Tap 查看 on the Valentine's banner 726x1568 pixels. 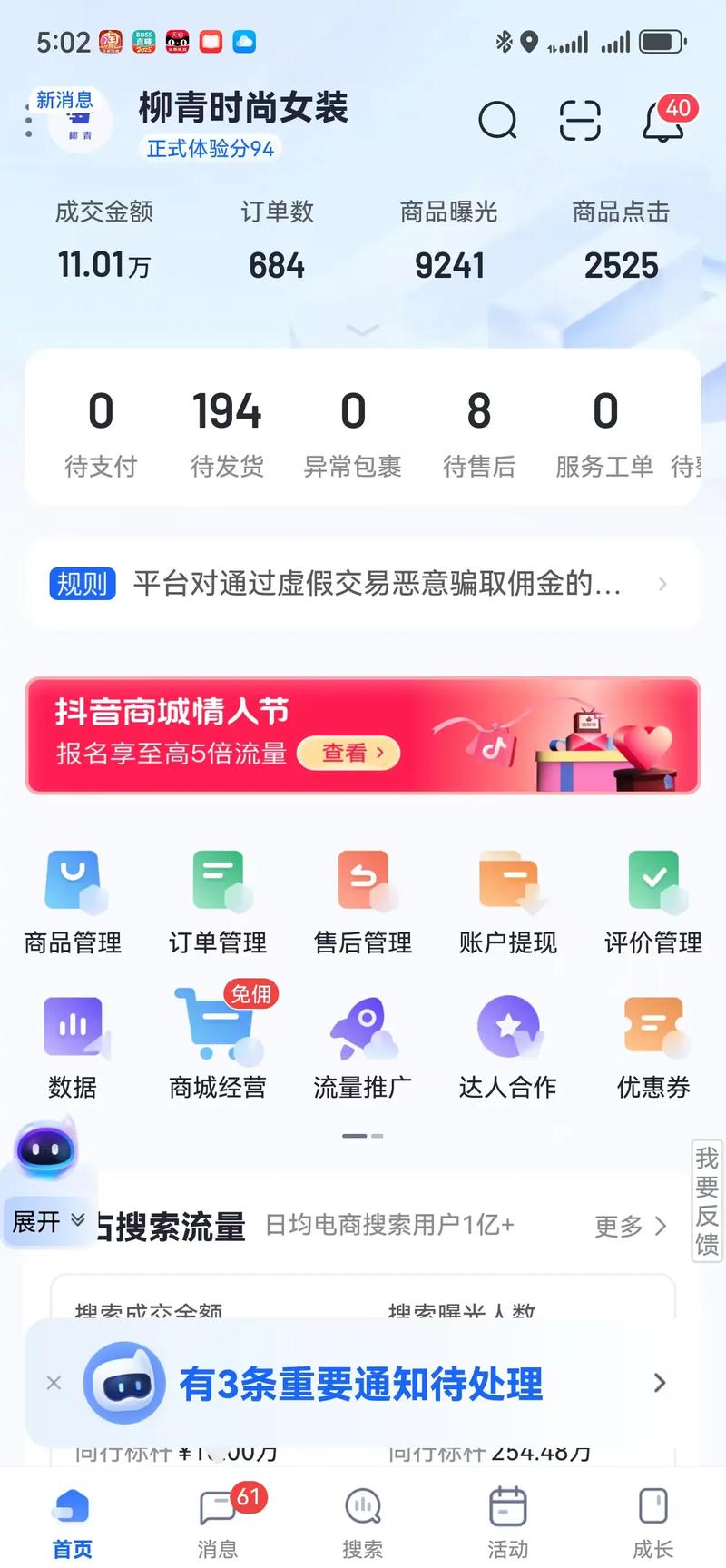click(349, 754)
